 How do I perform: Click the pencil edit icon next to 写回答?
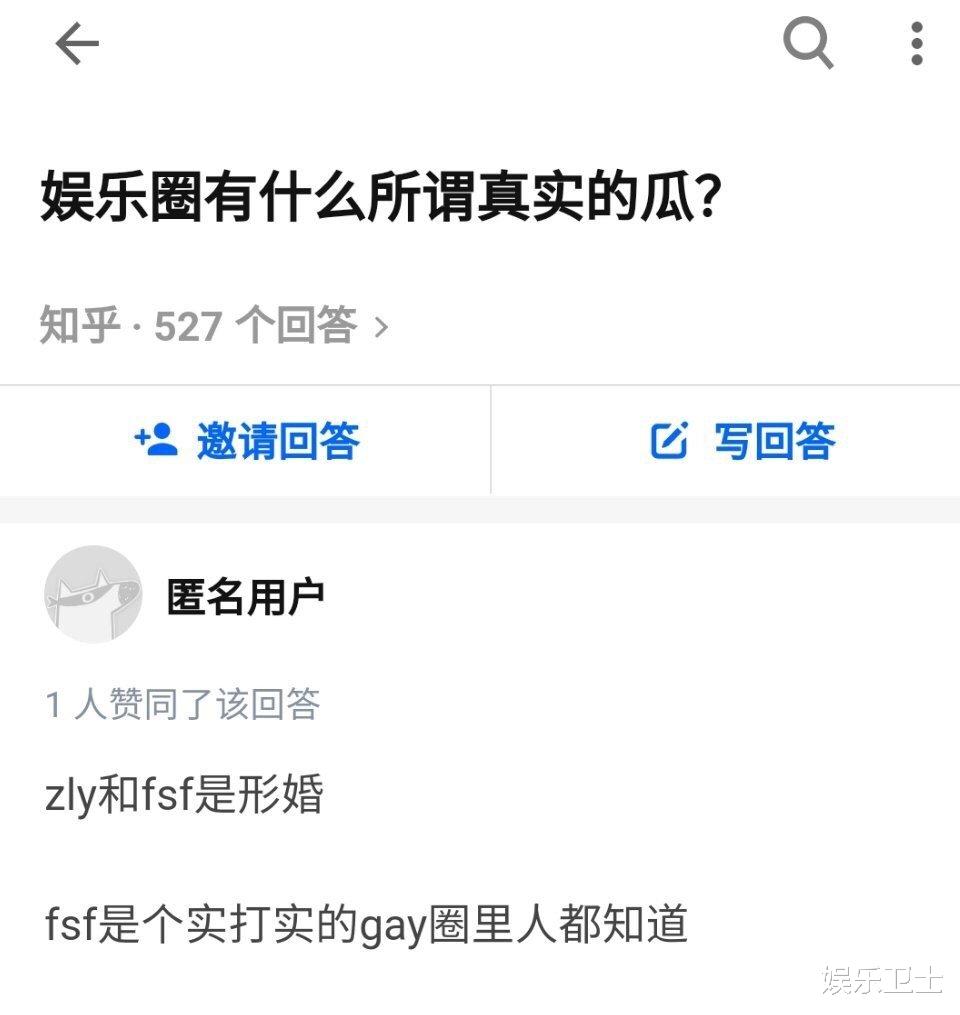pyautogui.click(x=672, y=440)
